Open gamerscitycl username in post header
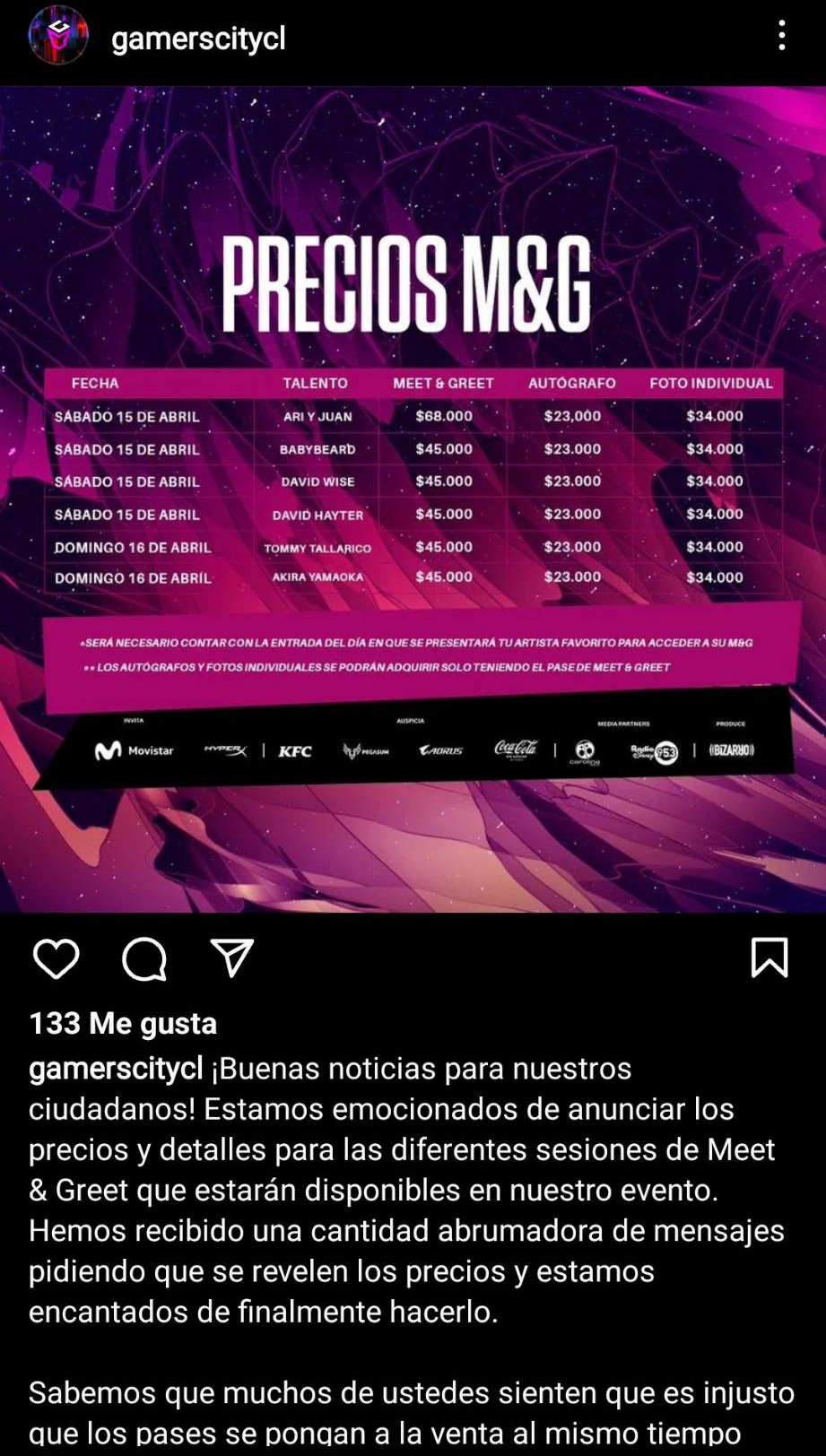826x1456 pixels. click(x=198, y=38)
